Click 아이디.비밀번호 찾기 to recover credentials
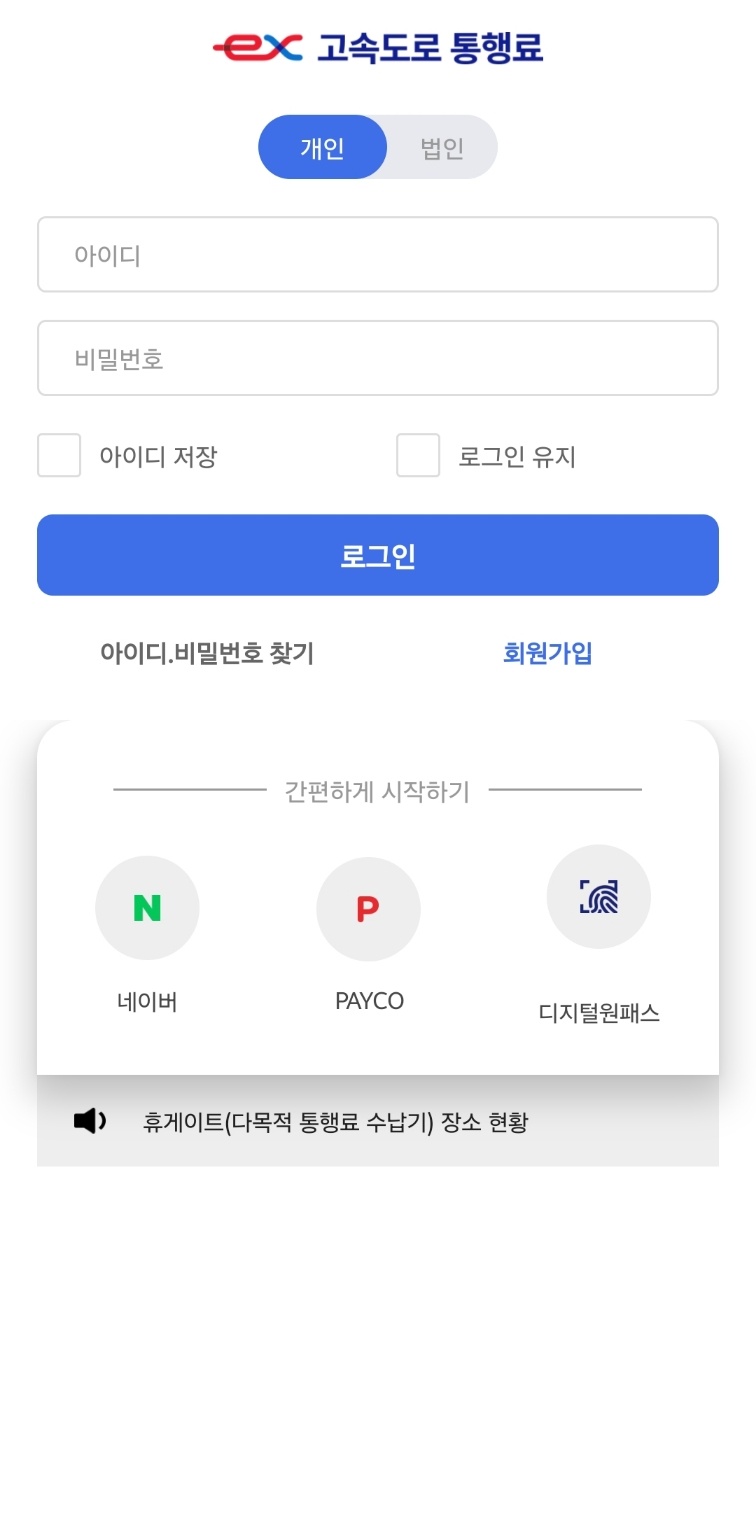The height and width of the screenshot is (1515, 756). click(208, 654)
